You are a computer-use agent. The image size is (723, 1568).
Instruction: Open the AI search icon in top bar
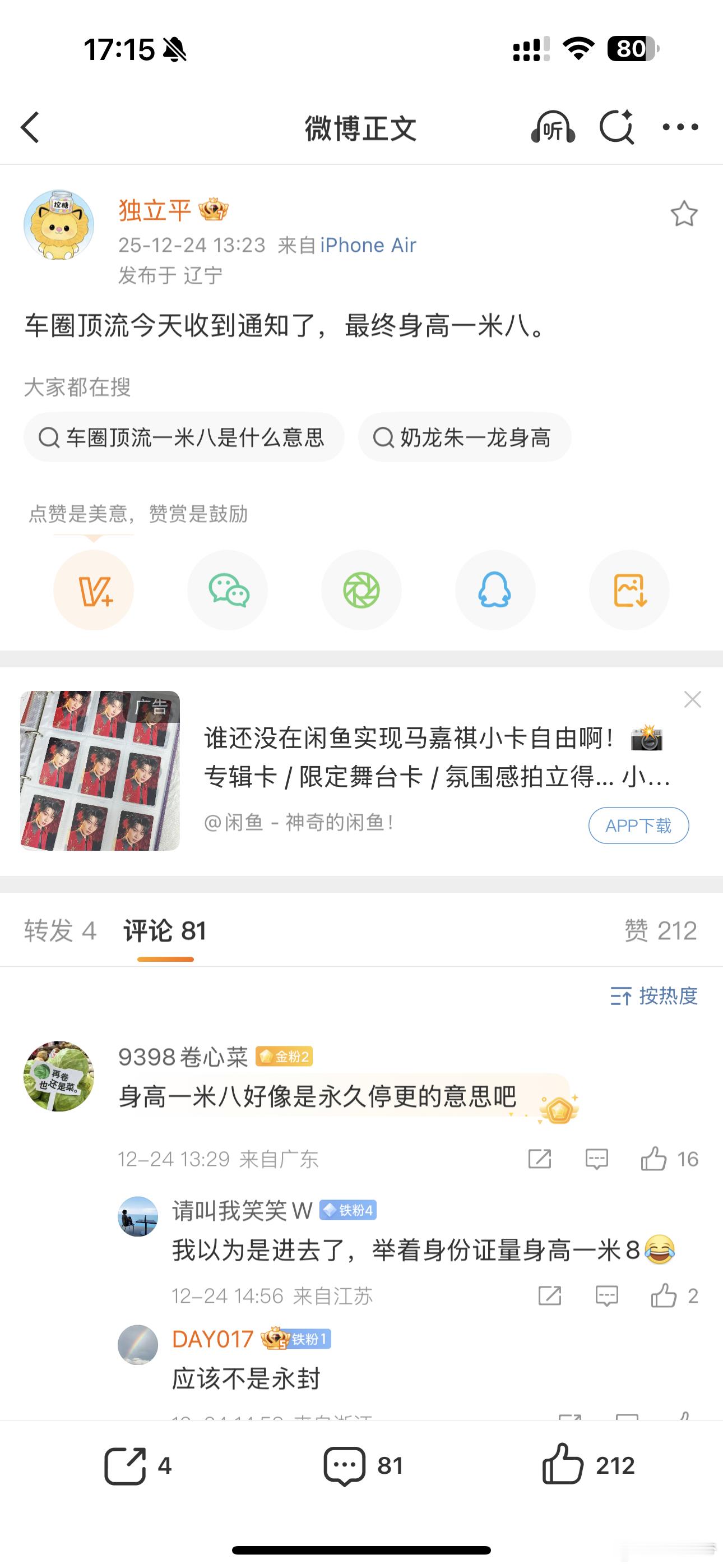[x=619, y=128]
